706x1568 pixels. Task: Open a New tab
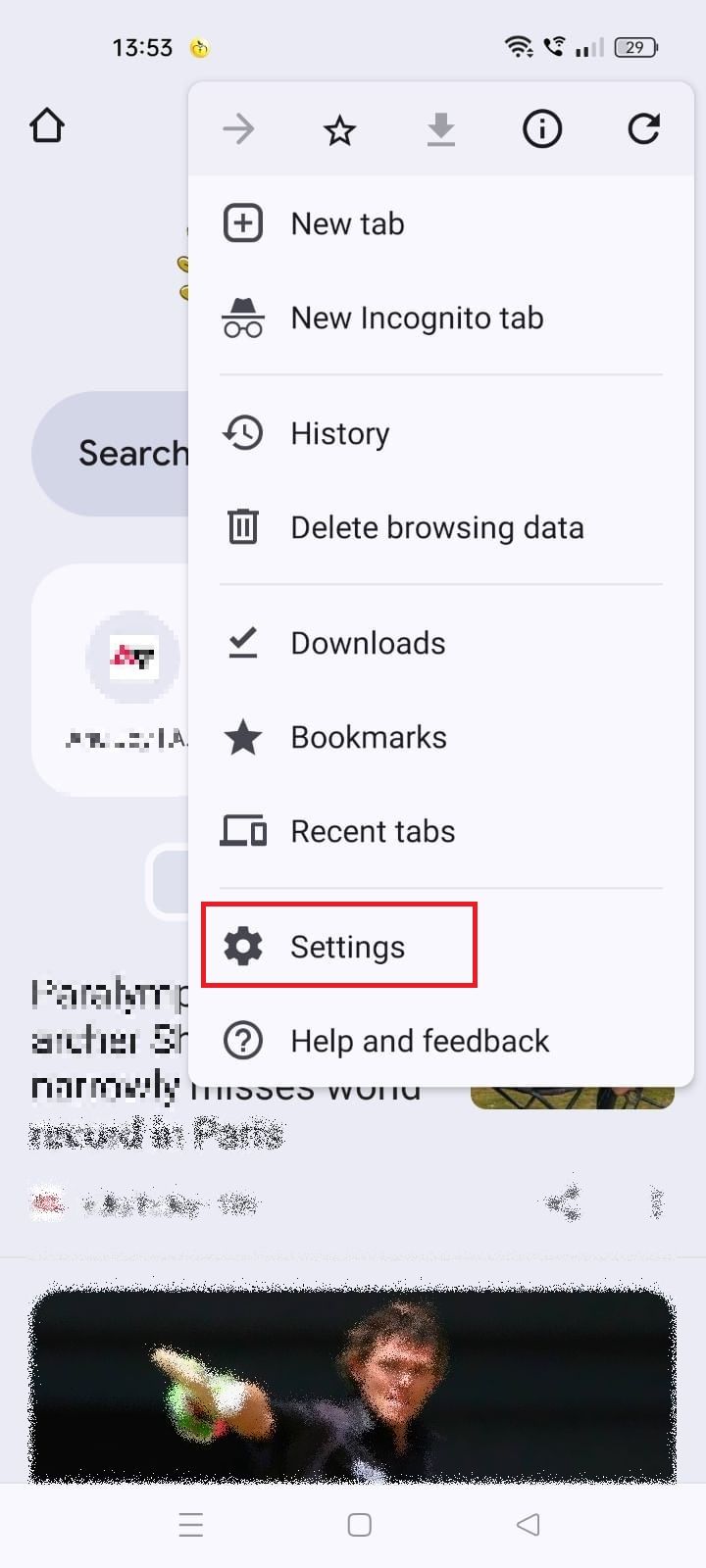click(x=441, y=223)
